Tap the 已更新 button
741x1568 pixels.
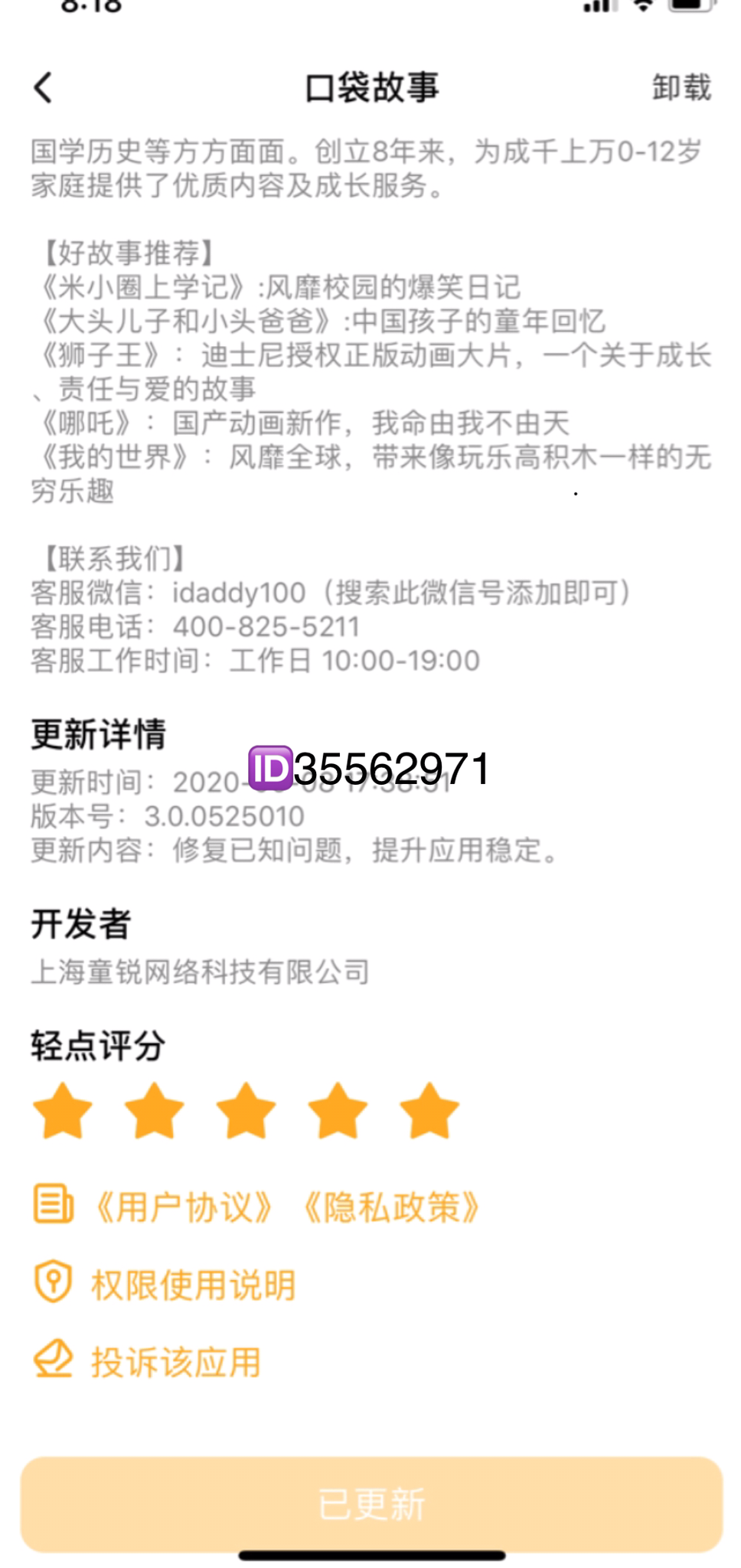[x=371, y=1504]
